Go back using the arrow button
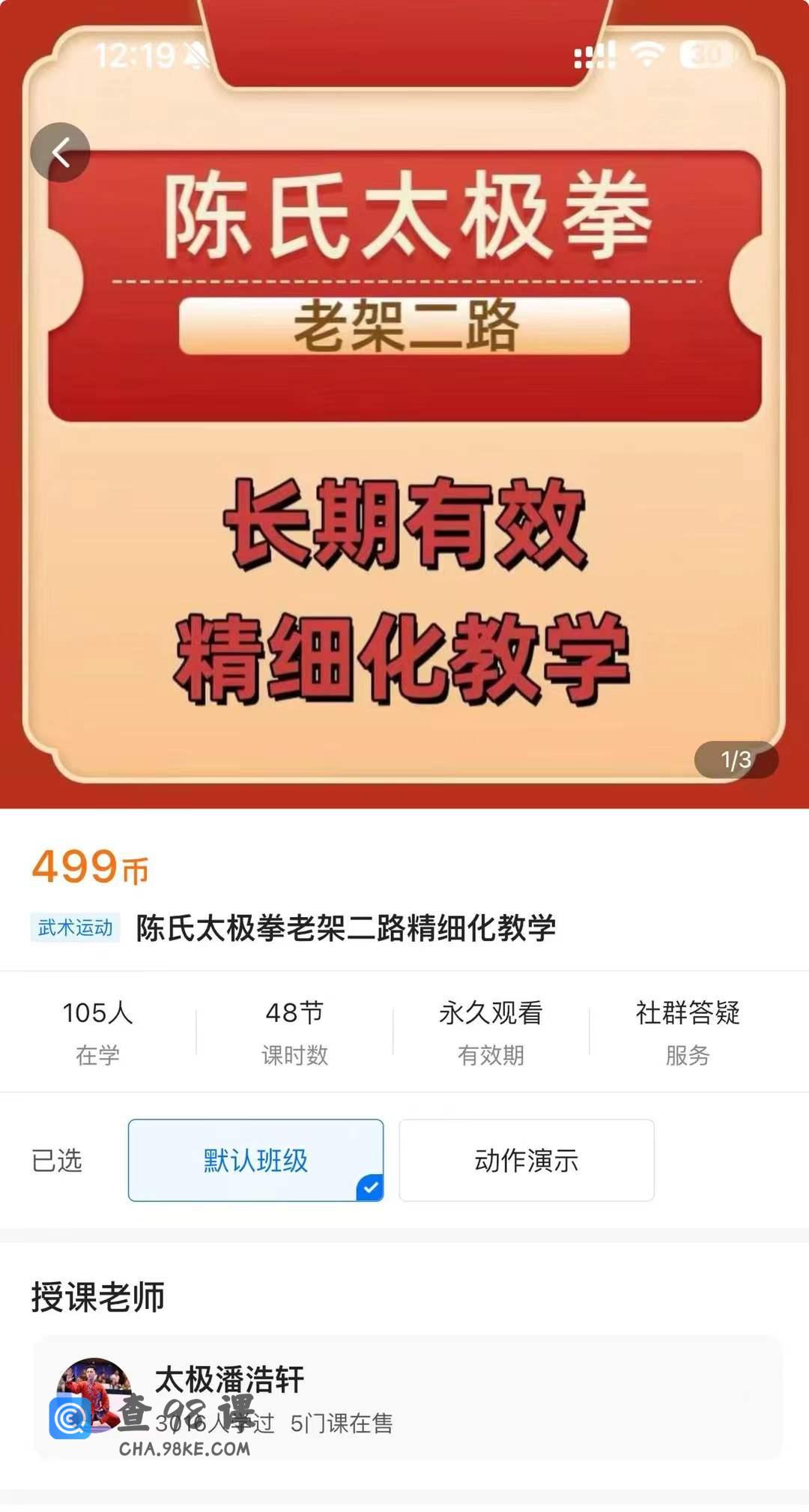The height and width of the screenshot is (1512, 809). [60, 152]
